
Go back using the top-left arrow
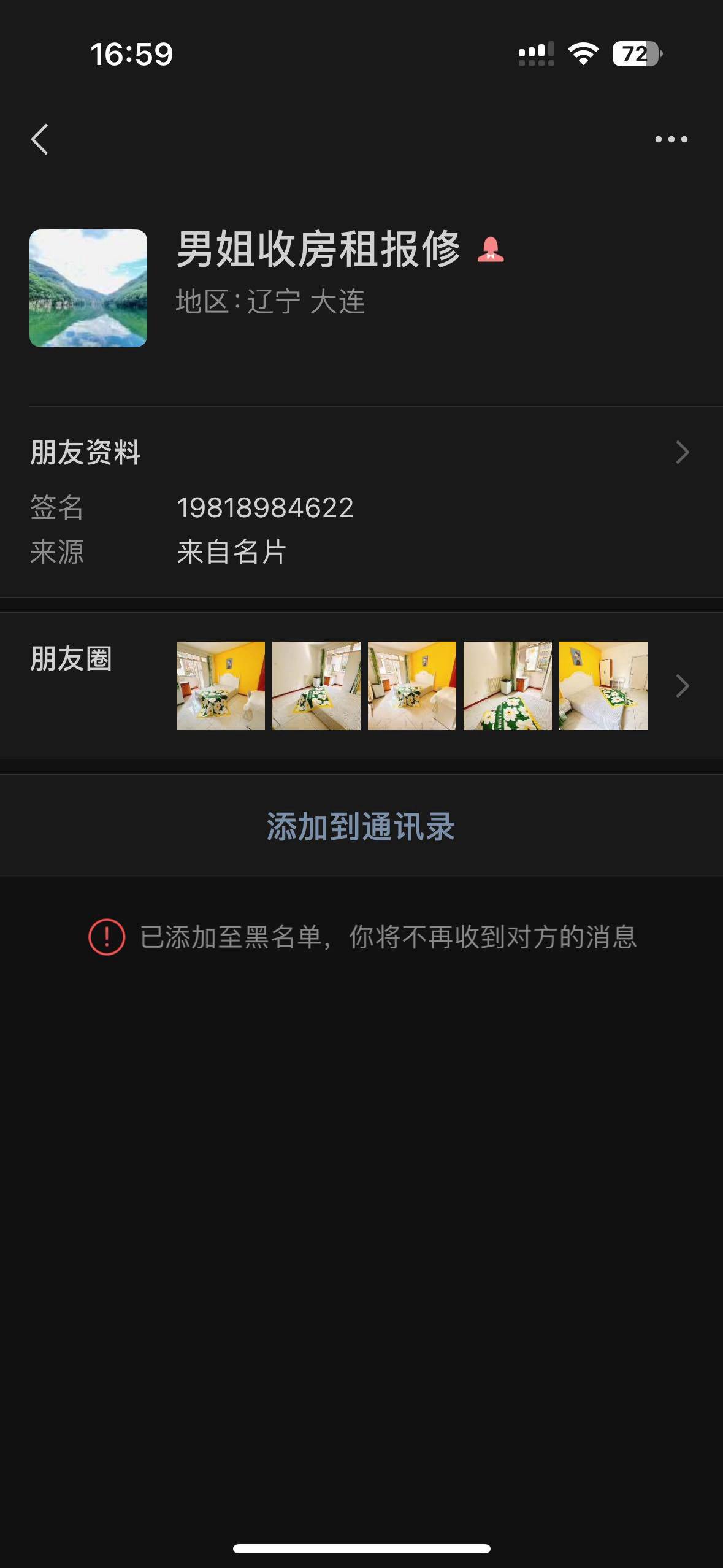coord(40,139)
